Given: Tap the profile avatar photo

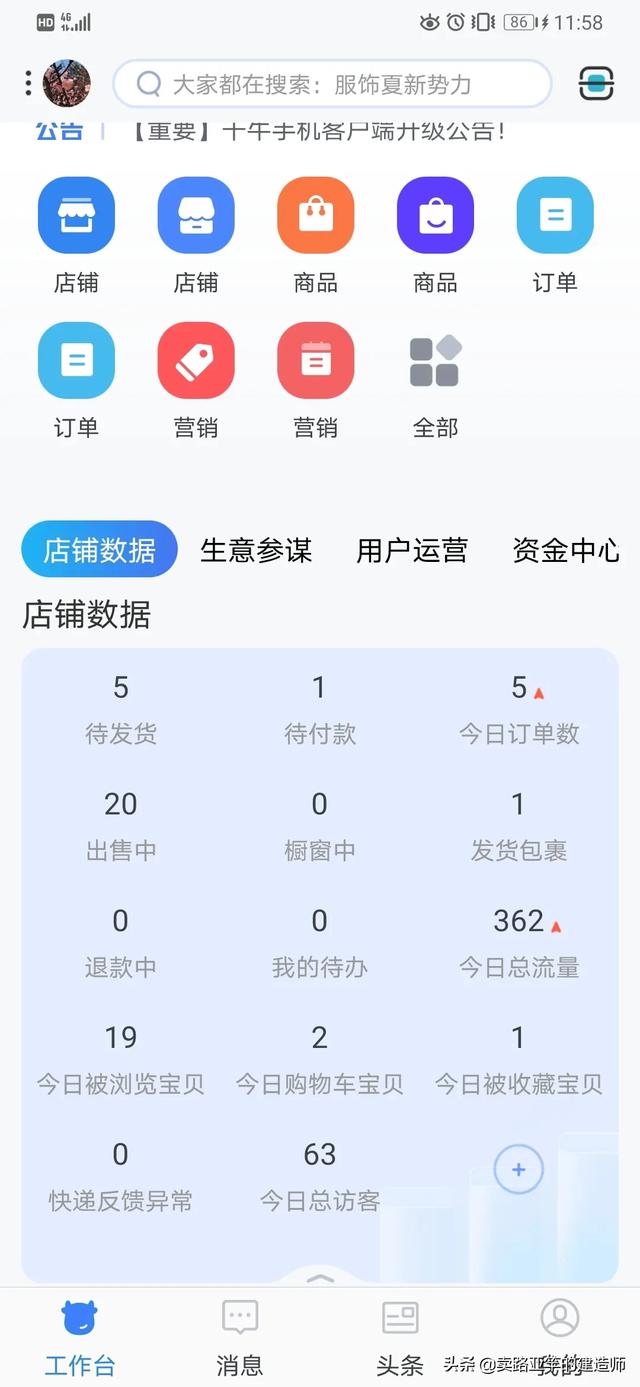Looking at the screenshot, I should (67, 84).
